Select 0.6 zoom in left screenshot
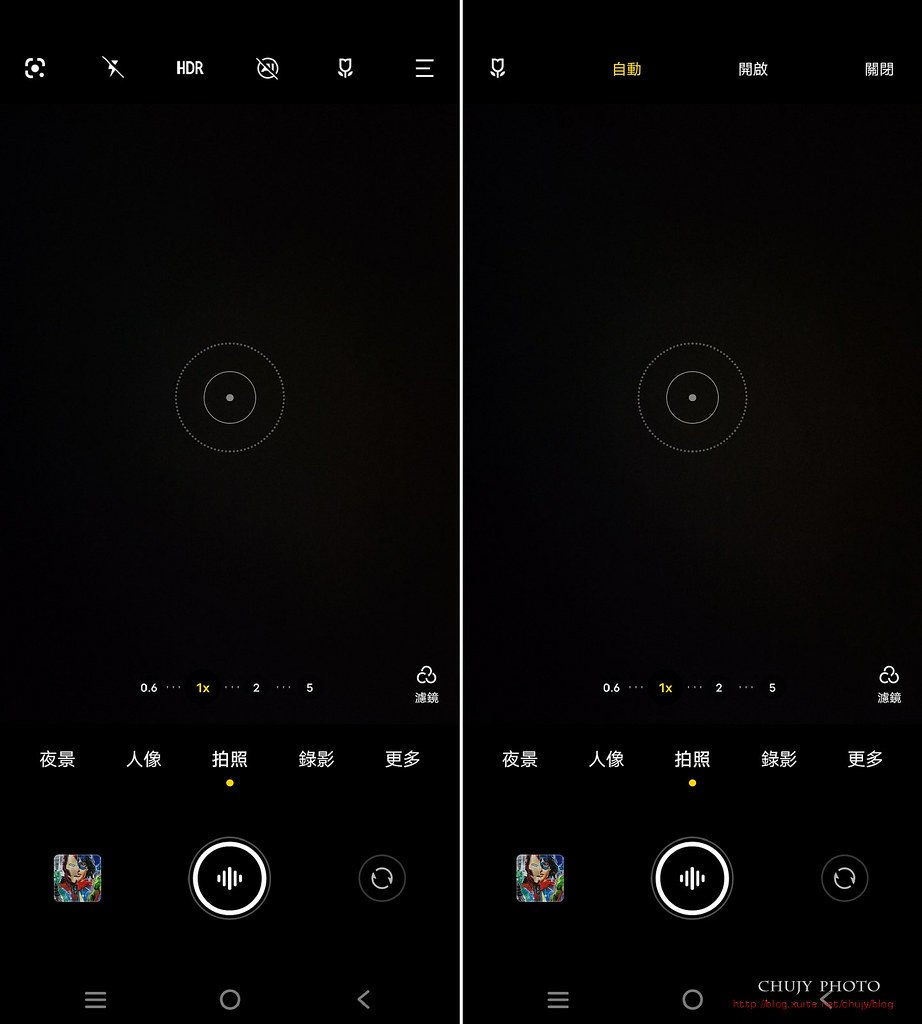Viewport: 922px width, 1024px height. 149,688
